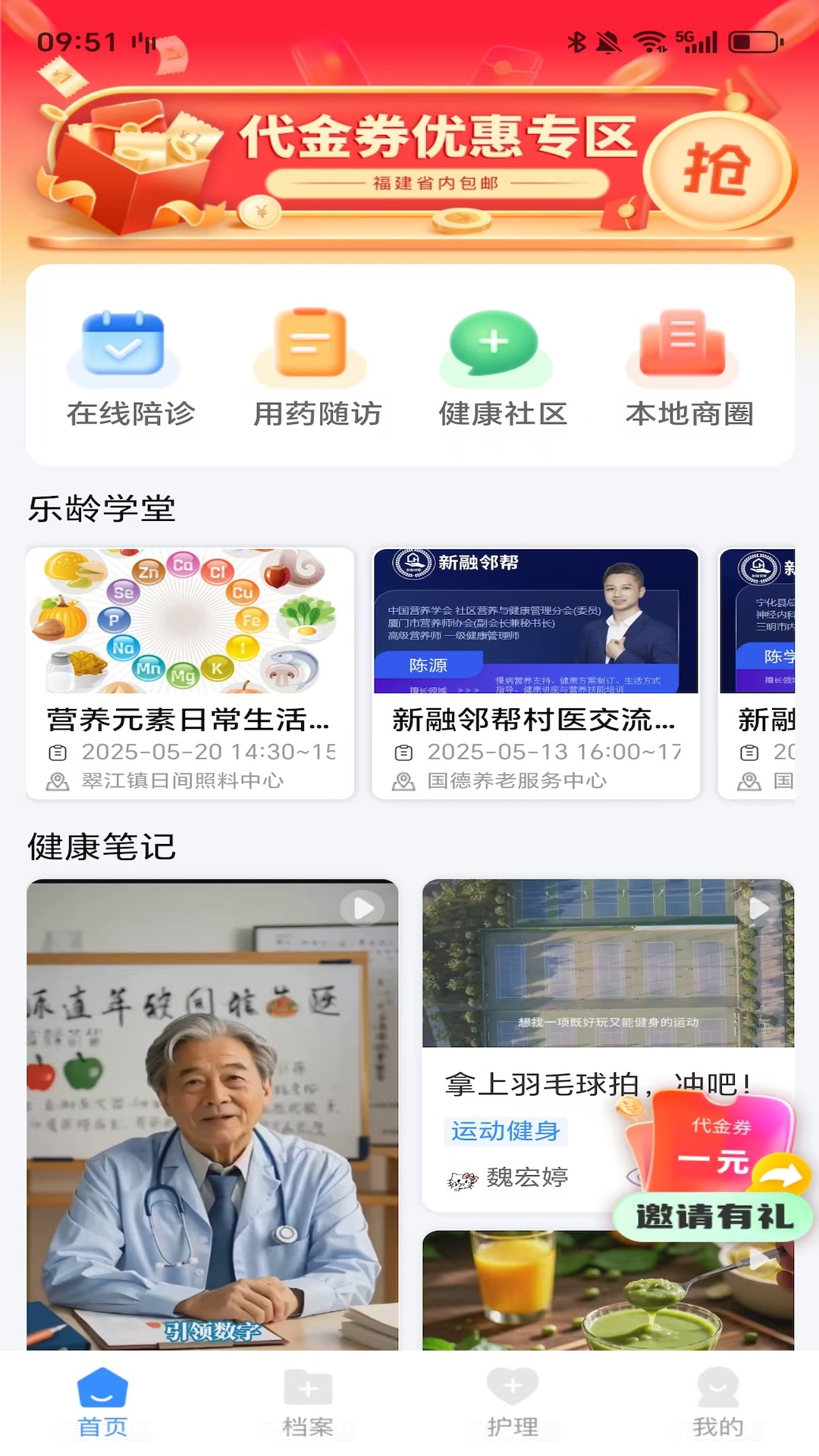
Task: Play the doctor video in 健康笔记
Action: [x=362, y=908]
